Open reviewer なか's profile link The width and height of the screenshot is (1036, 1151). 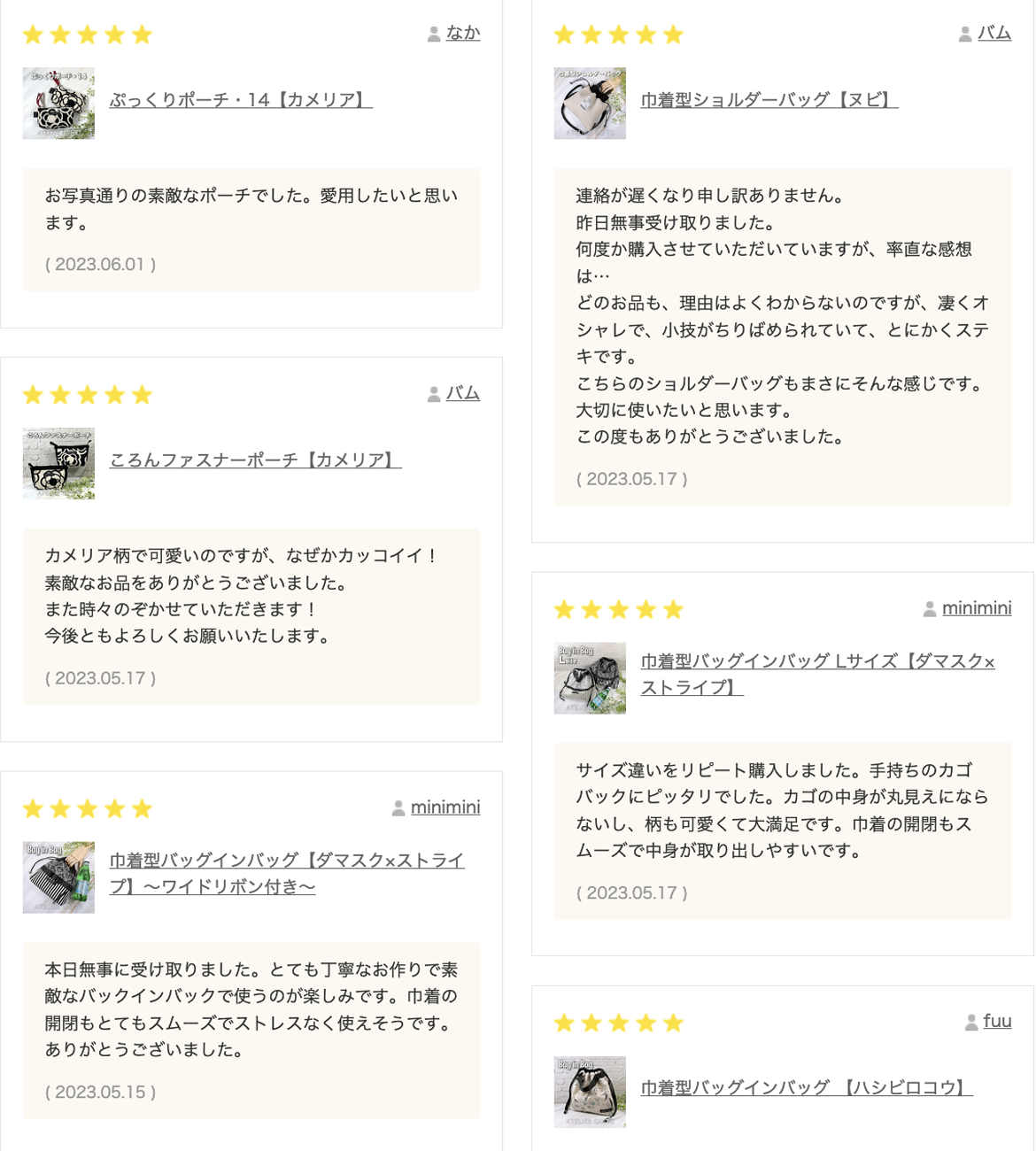click(x=462, y=33)
